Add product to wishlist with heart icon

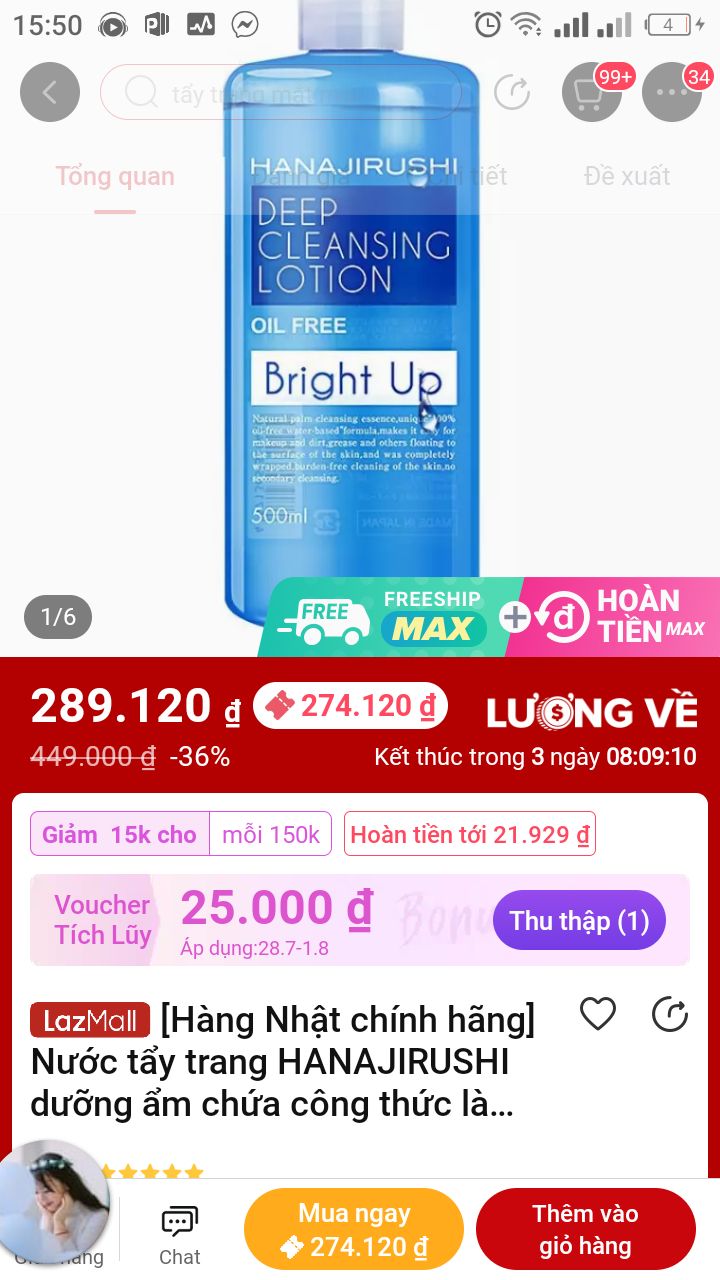[x=598, y=1014]
